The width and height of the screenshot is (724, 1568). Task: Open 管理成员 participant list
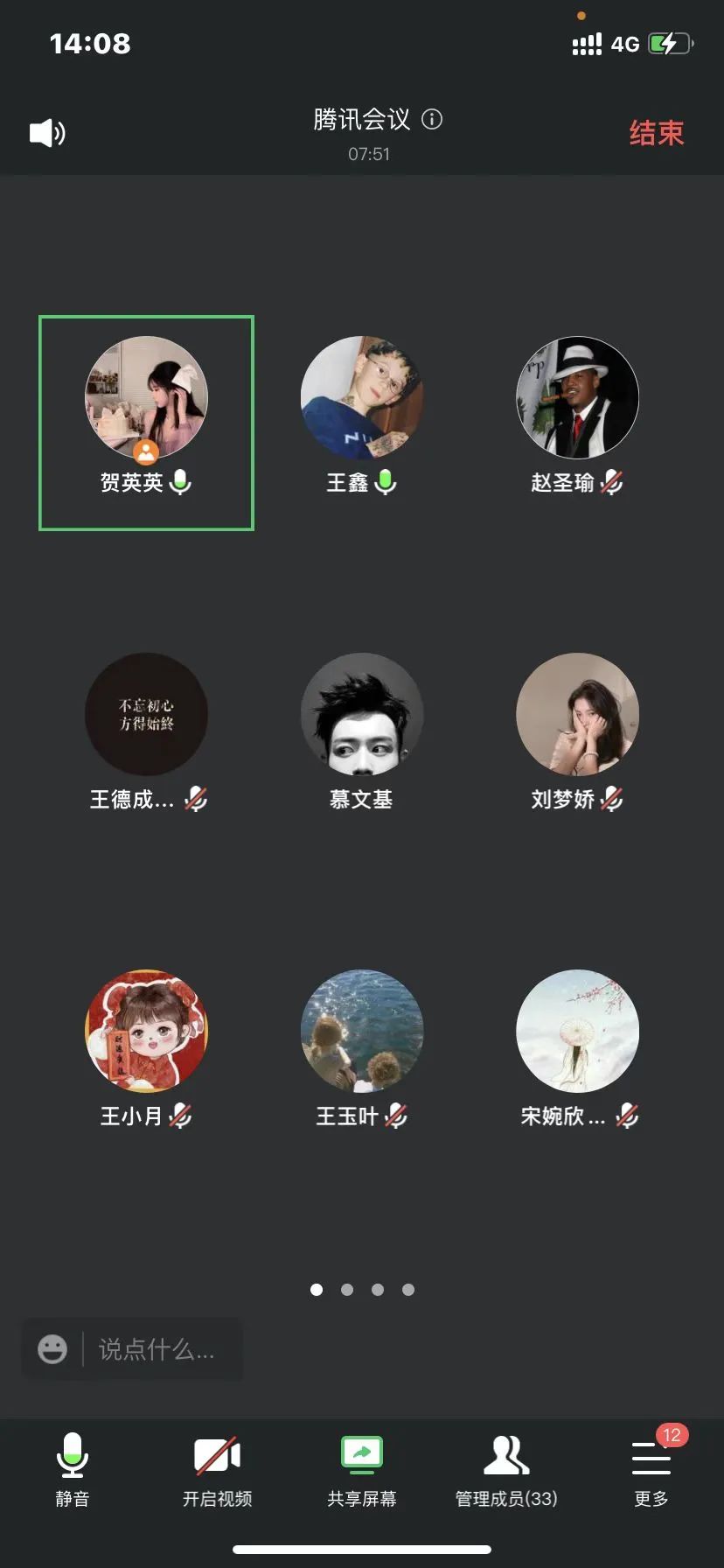coord(506,1468)
